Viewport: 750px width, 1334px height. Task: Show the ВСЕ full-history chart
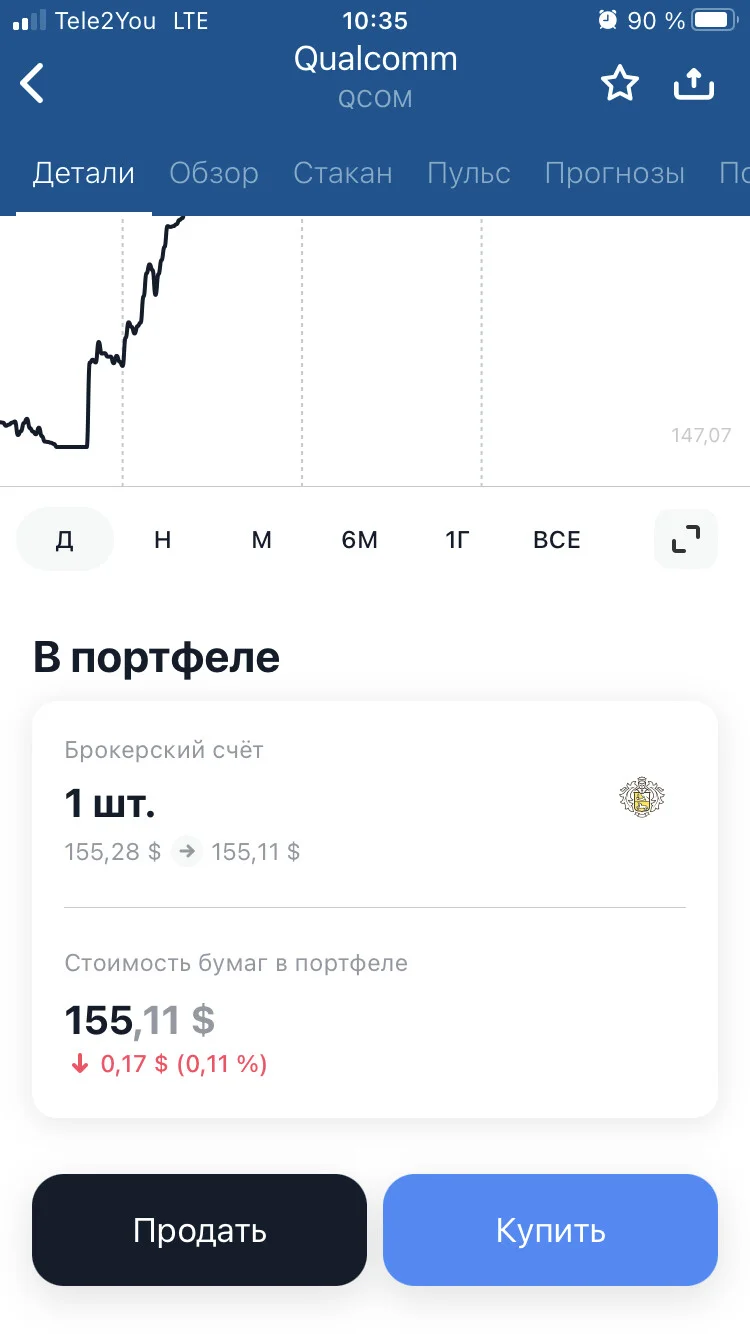tap(557, 540)
